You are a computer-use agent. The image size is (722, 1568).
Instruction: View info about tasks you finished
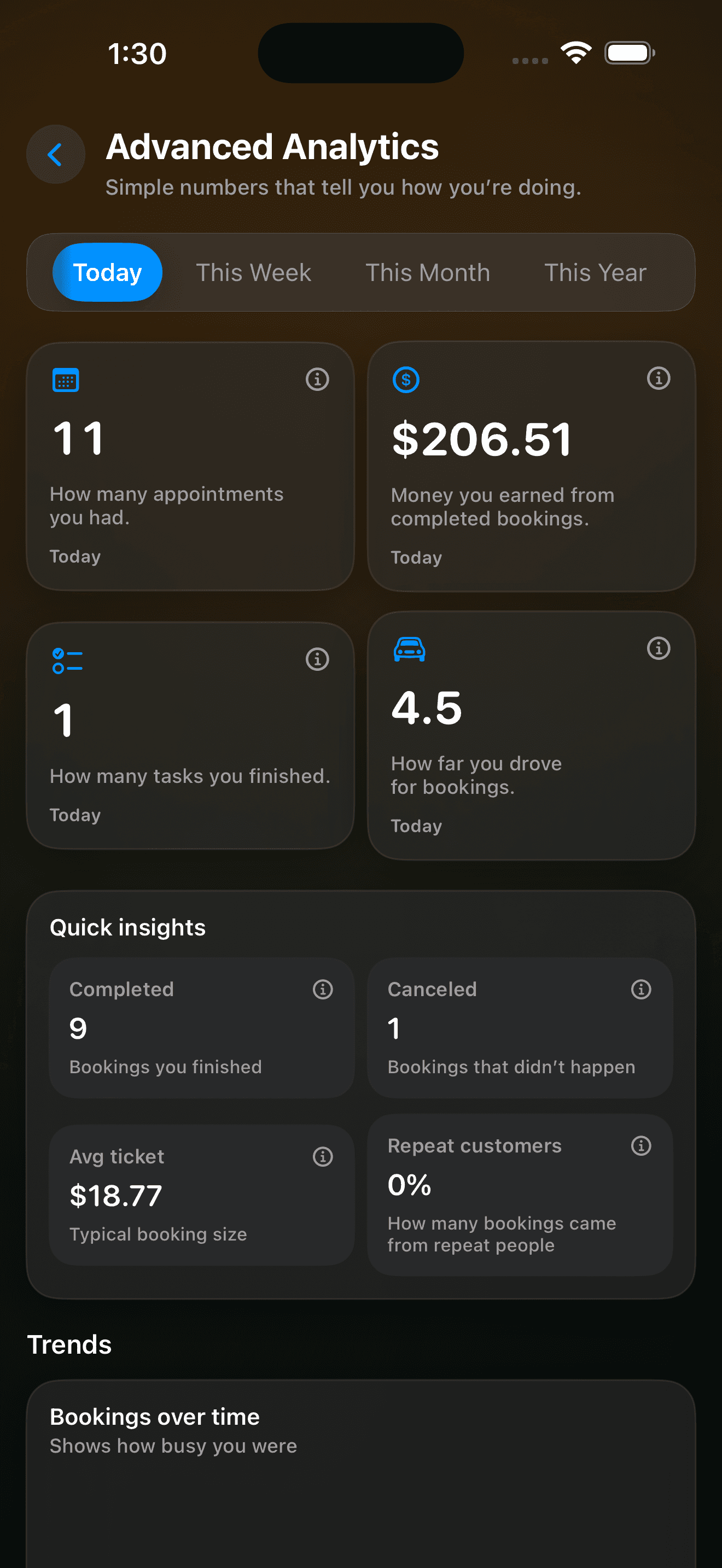coord(317,659)
